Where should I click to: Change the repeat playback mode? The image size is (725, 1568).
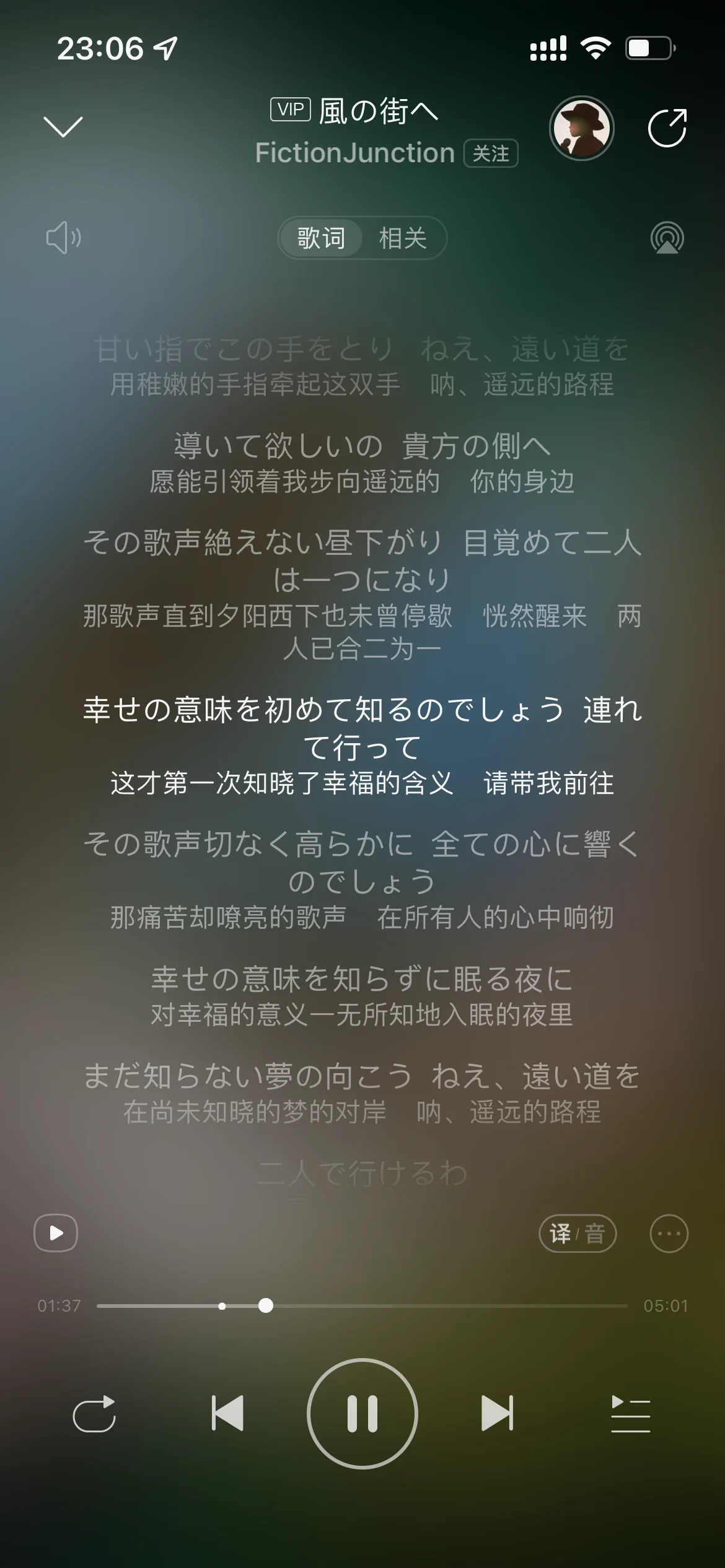point(94,1414)
